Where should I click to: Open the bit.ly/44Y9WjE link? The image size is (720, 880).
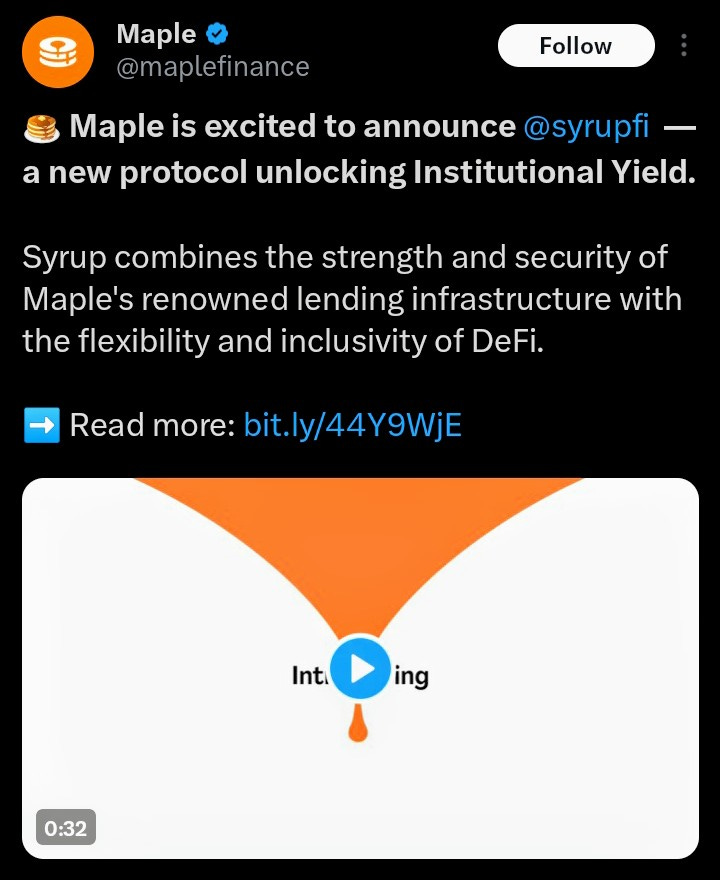tap(352, 426)
